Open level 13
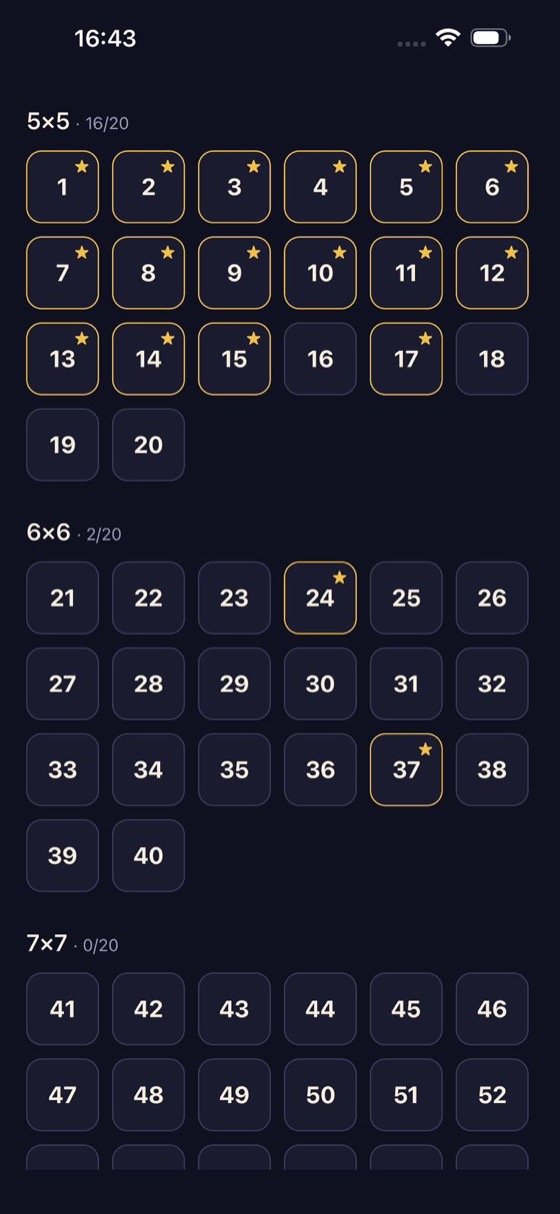Screen dimensions: 560x1214 point(62,358)
